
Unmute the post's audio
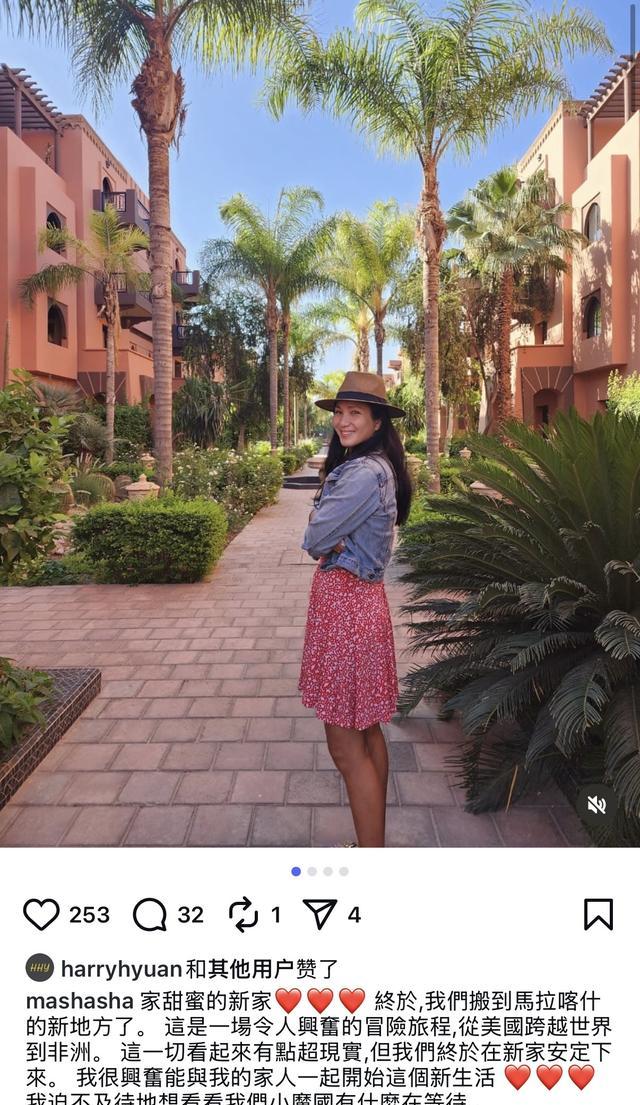597,804
